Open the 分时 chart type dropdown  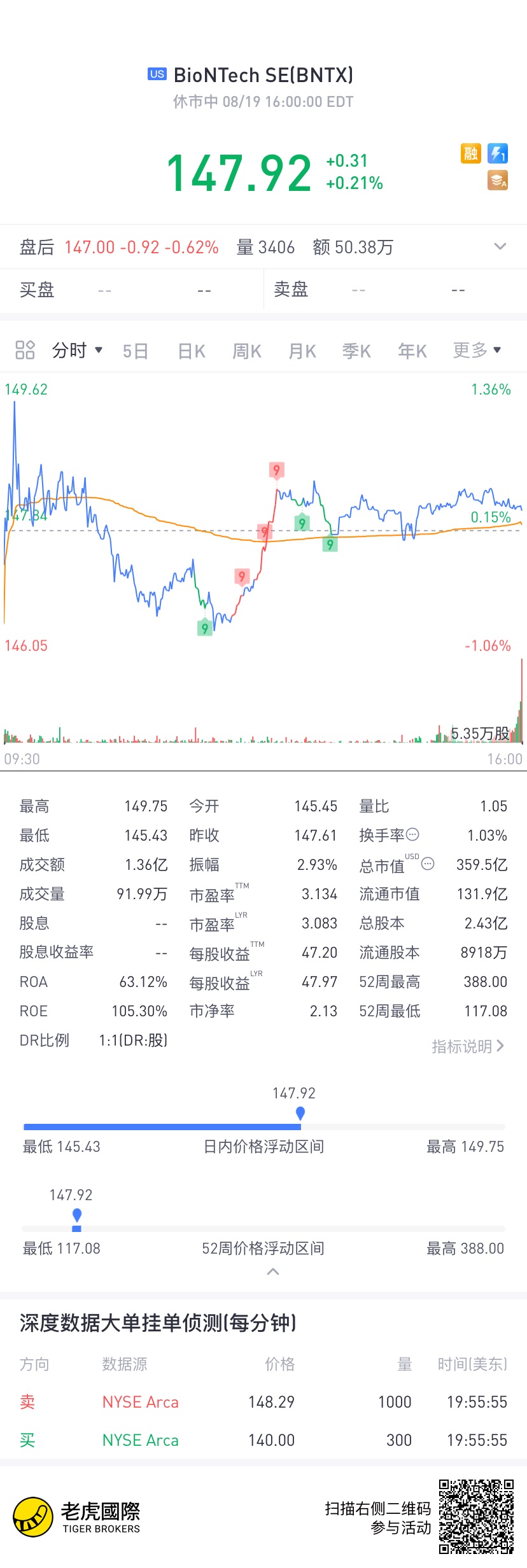(77, 350)
